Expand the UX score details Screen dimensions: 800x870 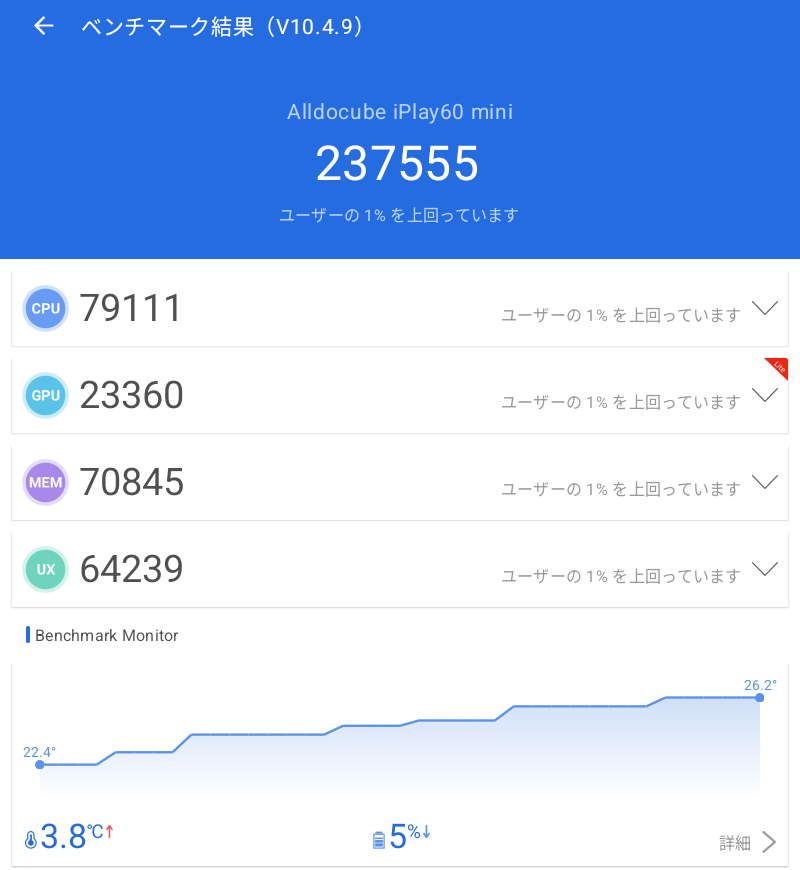764,569
